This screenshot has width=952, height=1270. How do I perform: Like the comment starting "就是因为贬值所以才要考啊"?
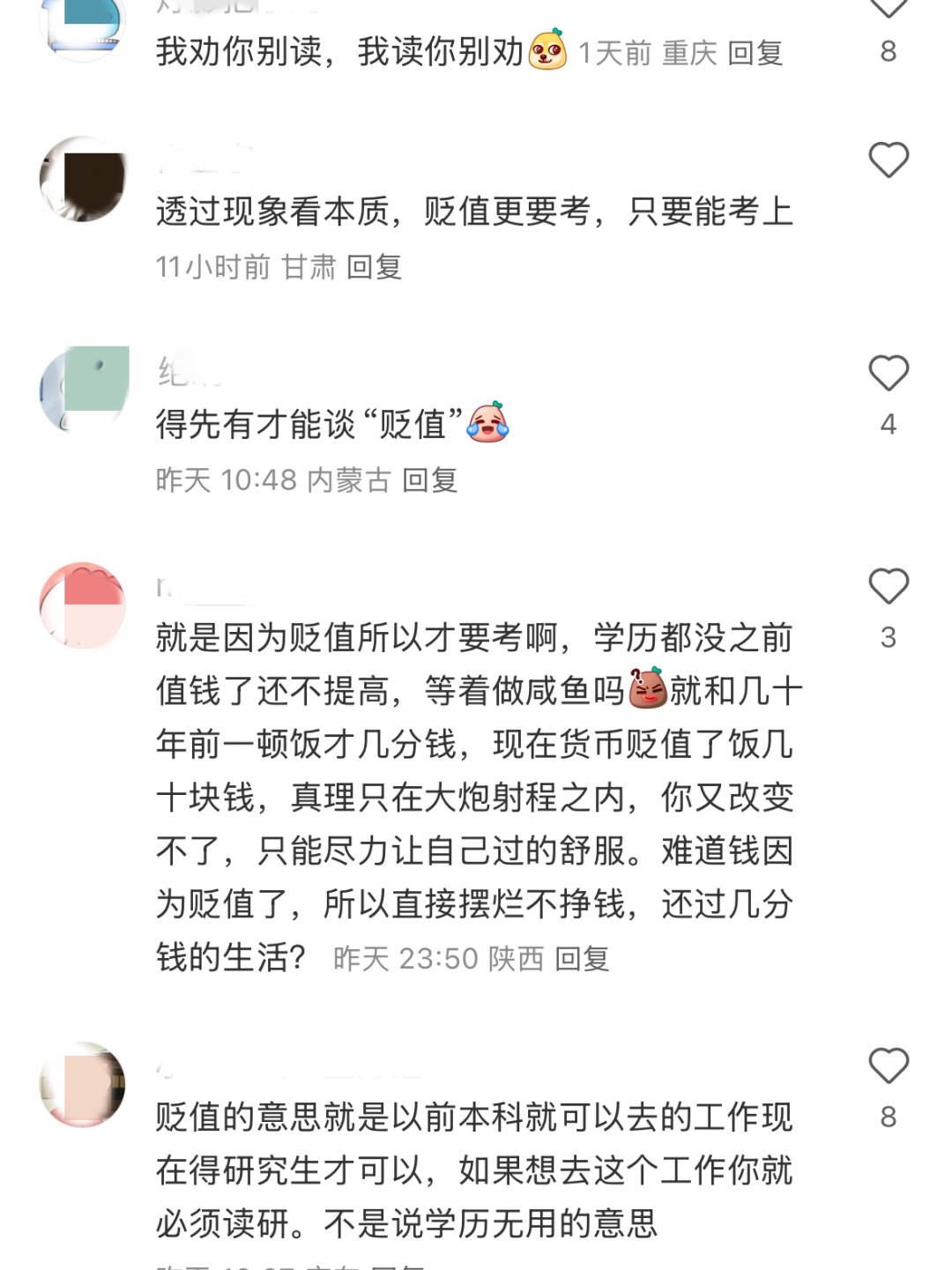[x=888, y=587]
